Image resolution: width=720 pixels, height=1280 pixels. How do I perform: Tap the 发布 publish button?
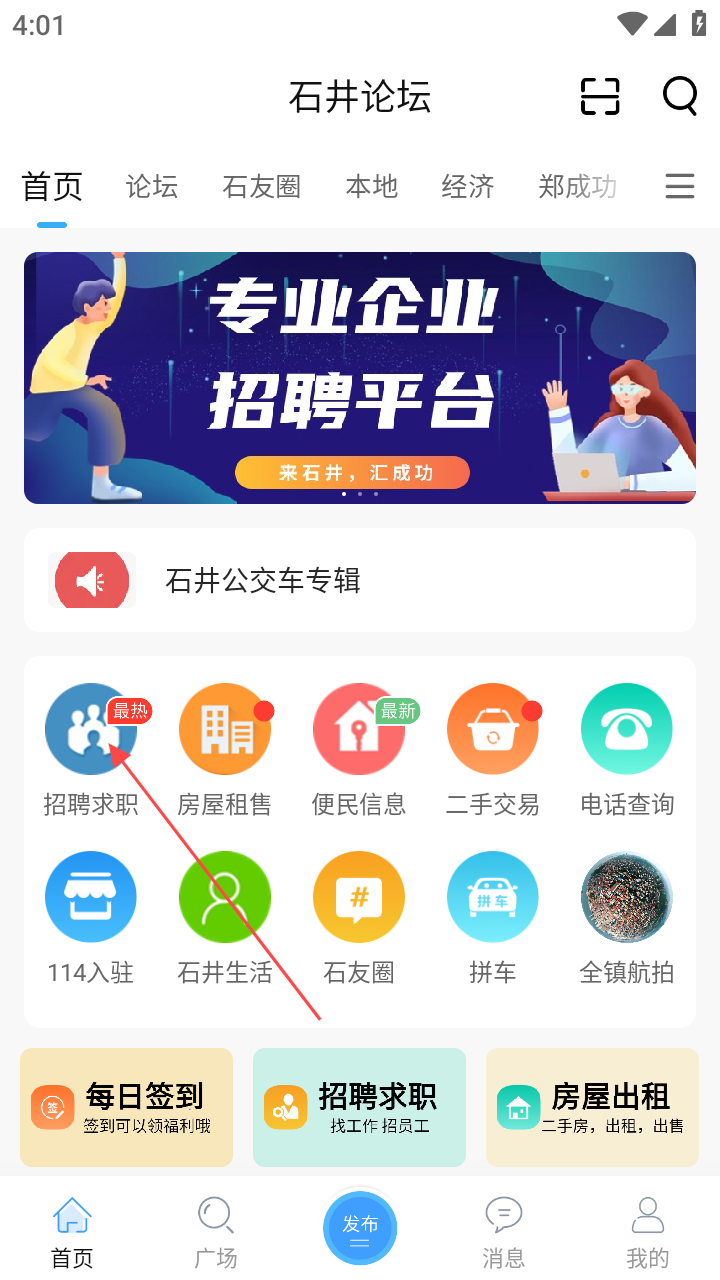coord(360,1228)
